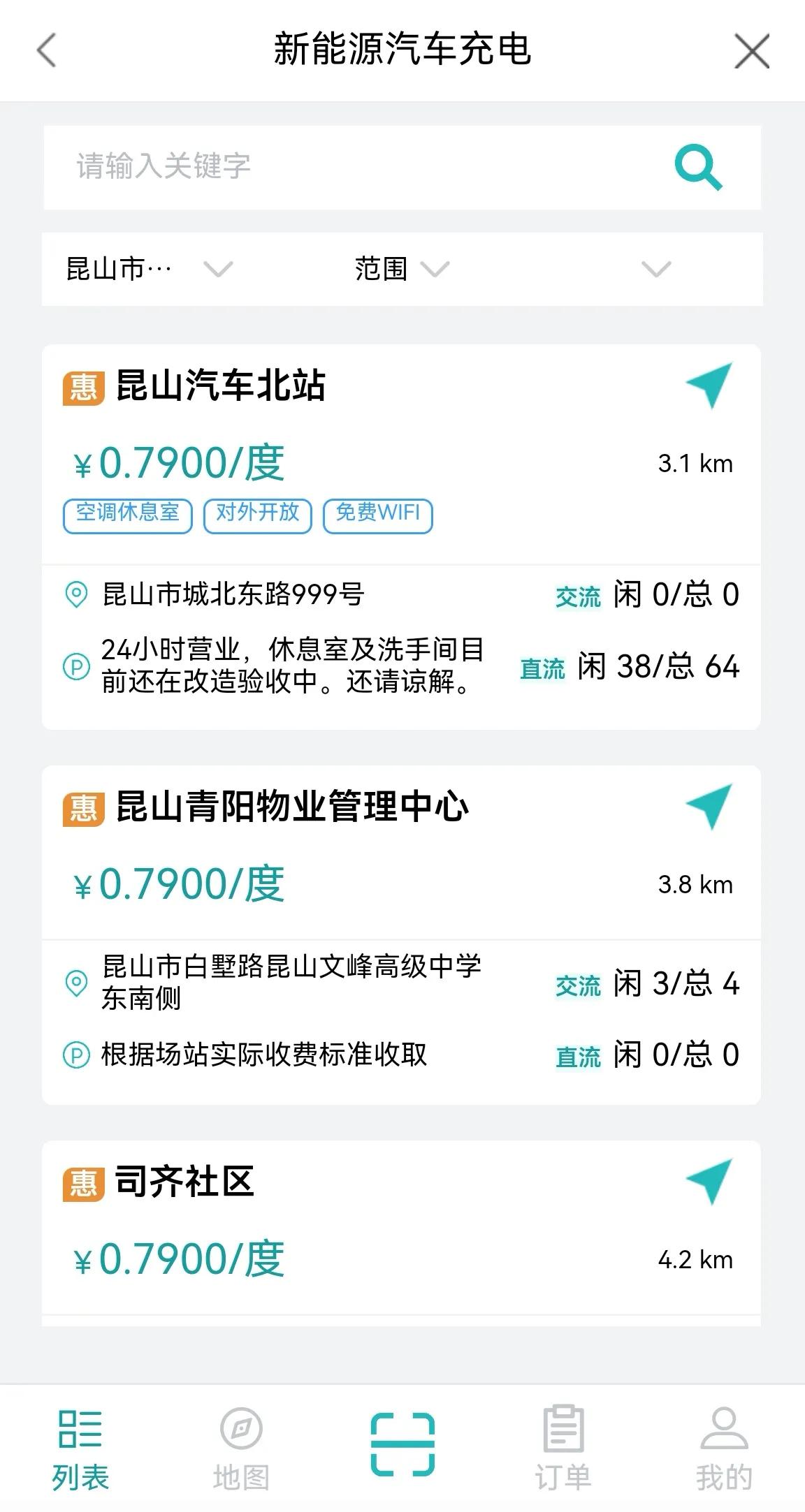The image size is (805, 1512).
Task: Open the 范围 range dropdown
Action: coord(397,270)
